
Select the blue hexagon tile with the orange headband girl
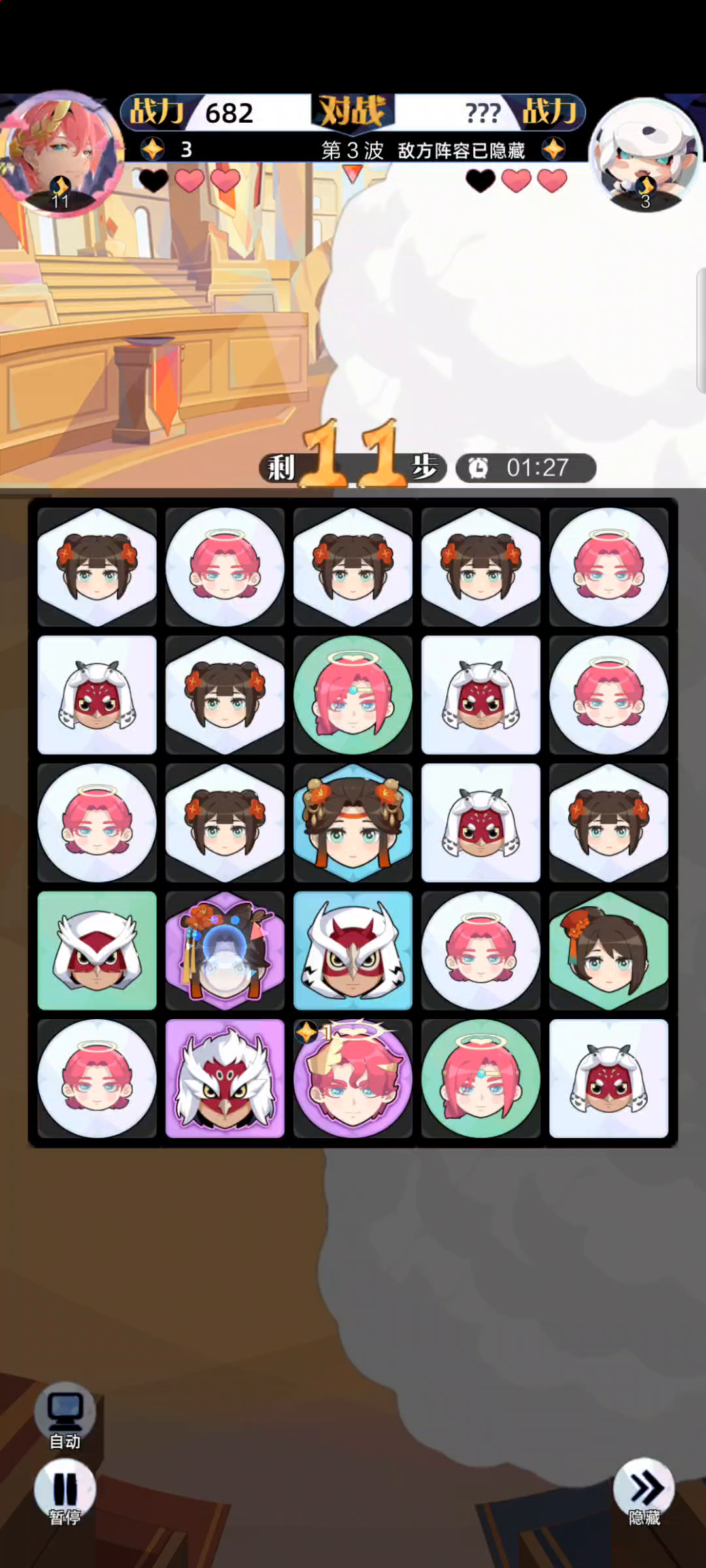[x=353, y=823]
